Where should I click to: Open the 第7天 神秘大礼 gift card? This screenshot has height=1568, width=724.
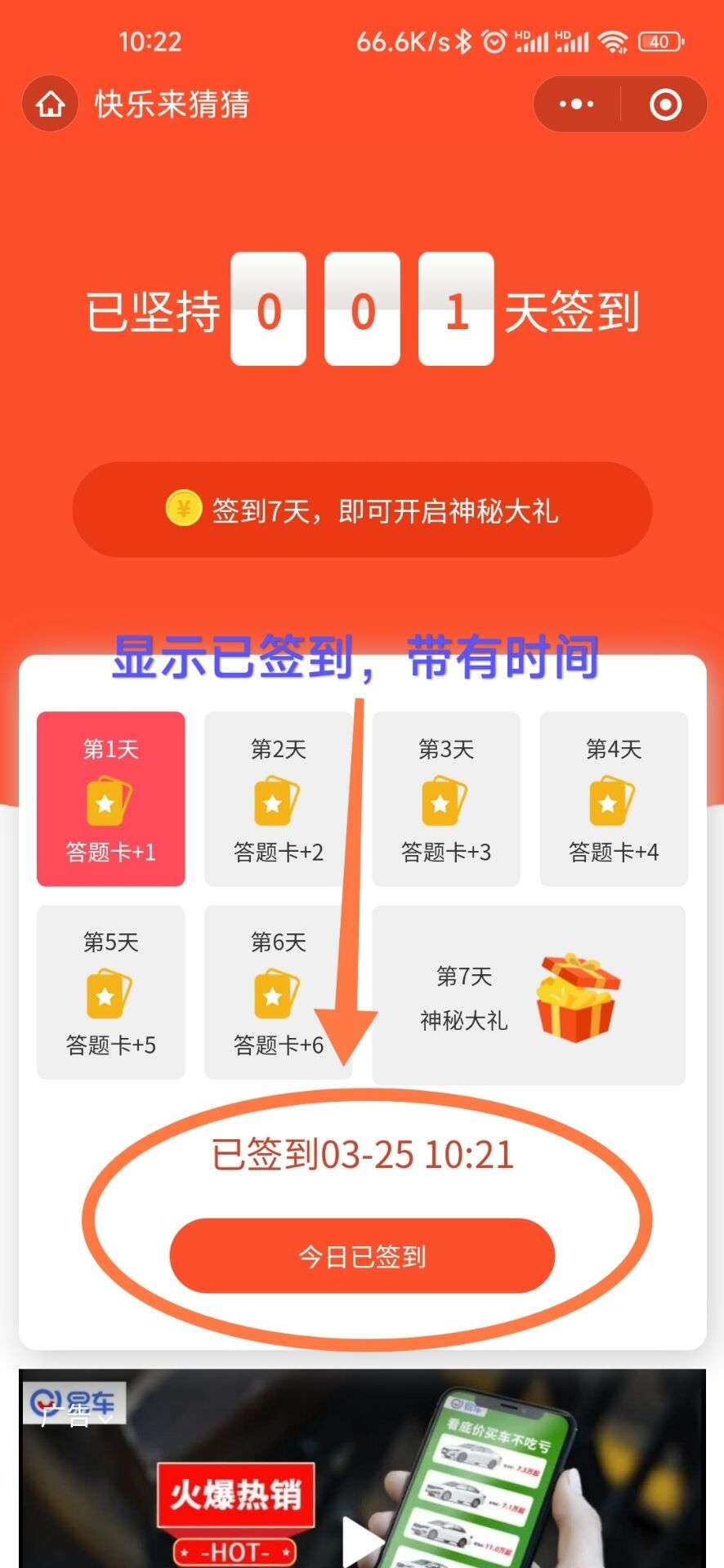pyautogui.click(x=529, y=996)
